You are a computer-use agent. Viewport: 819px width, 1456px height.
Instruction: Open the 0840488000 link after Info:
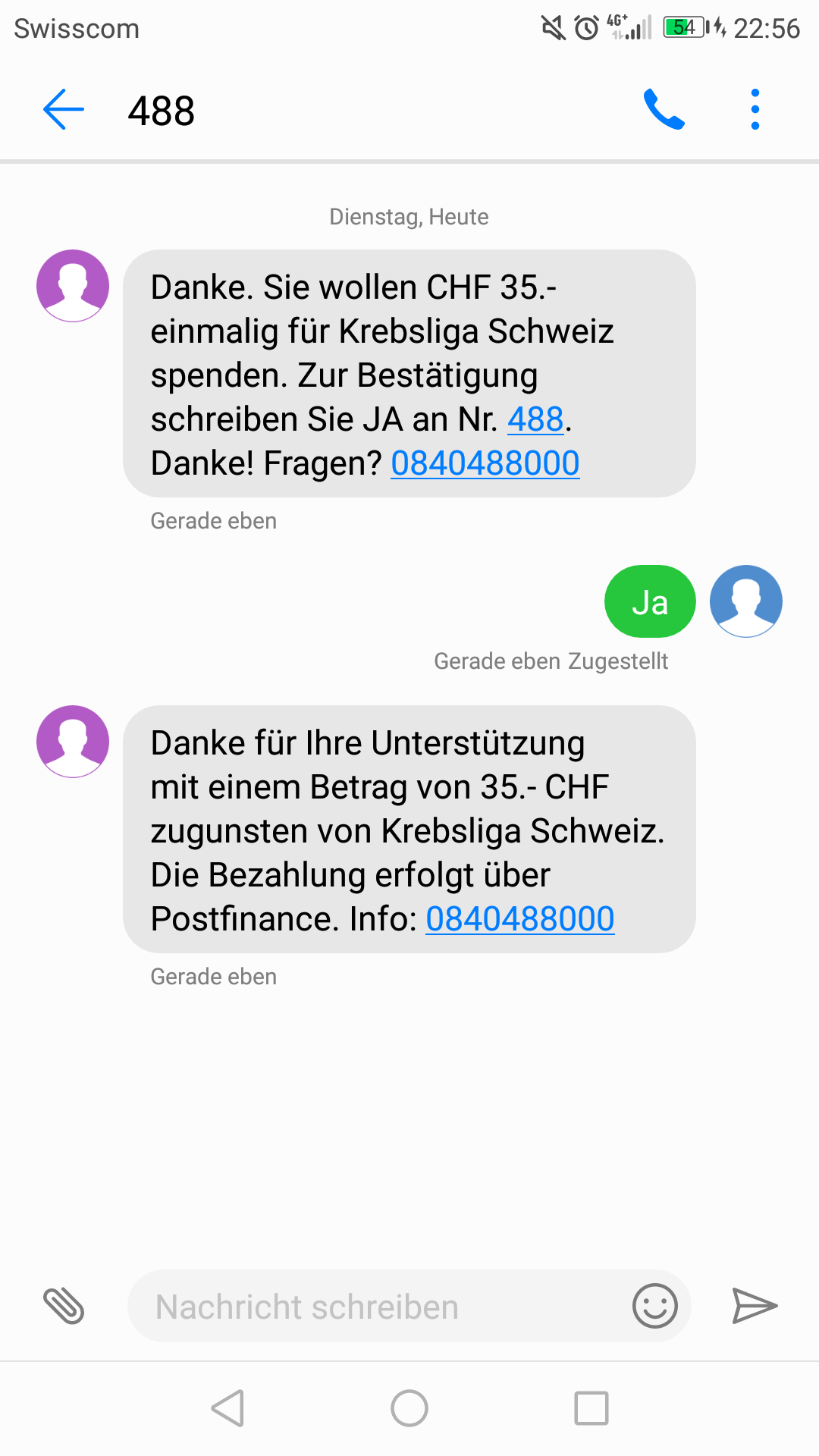[520, 918]
